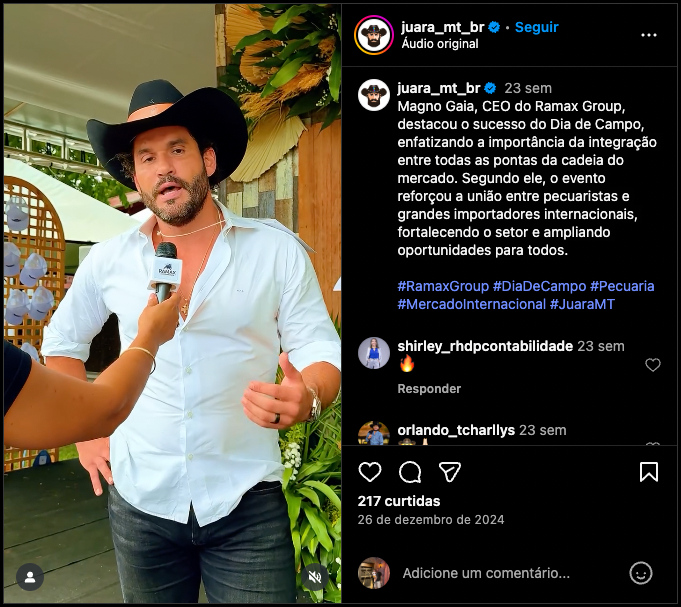Like shirley_rhdpcontabilidade's comment
The width and height of the screenshot is (681, 607).
(653, 365)
